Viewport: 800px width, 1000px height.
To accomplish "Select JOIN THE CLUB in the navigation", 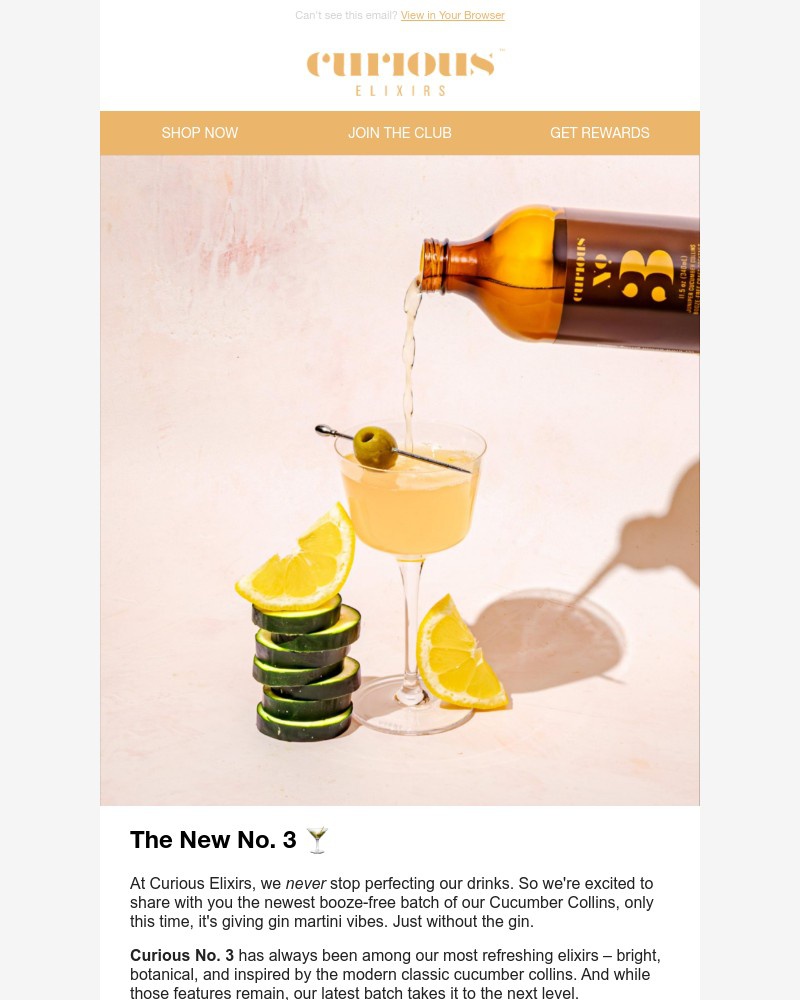I will point(399,132).
